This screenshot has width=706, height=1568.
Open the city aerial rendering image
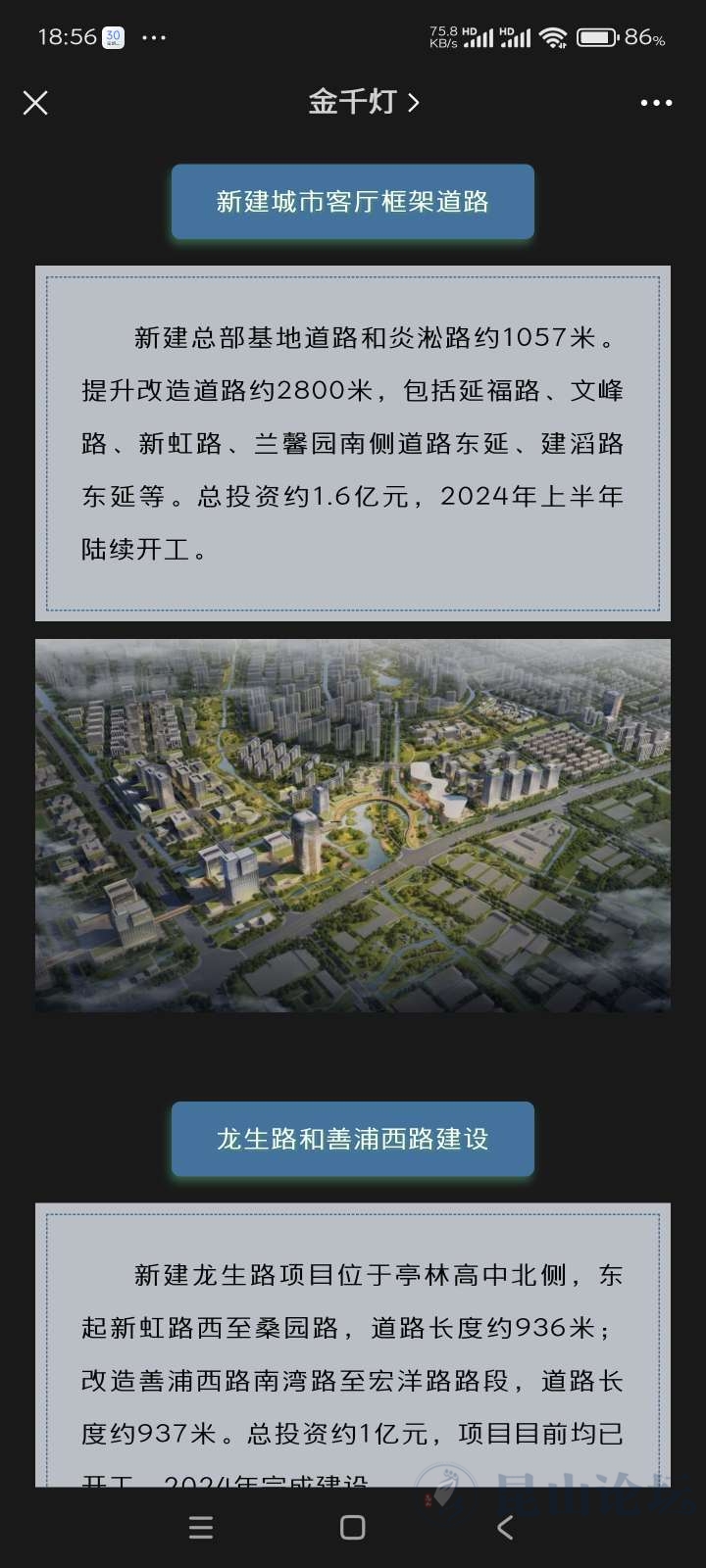coord(353,825)
